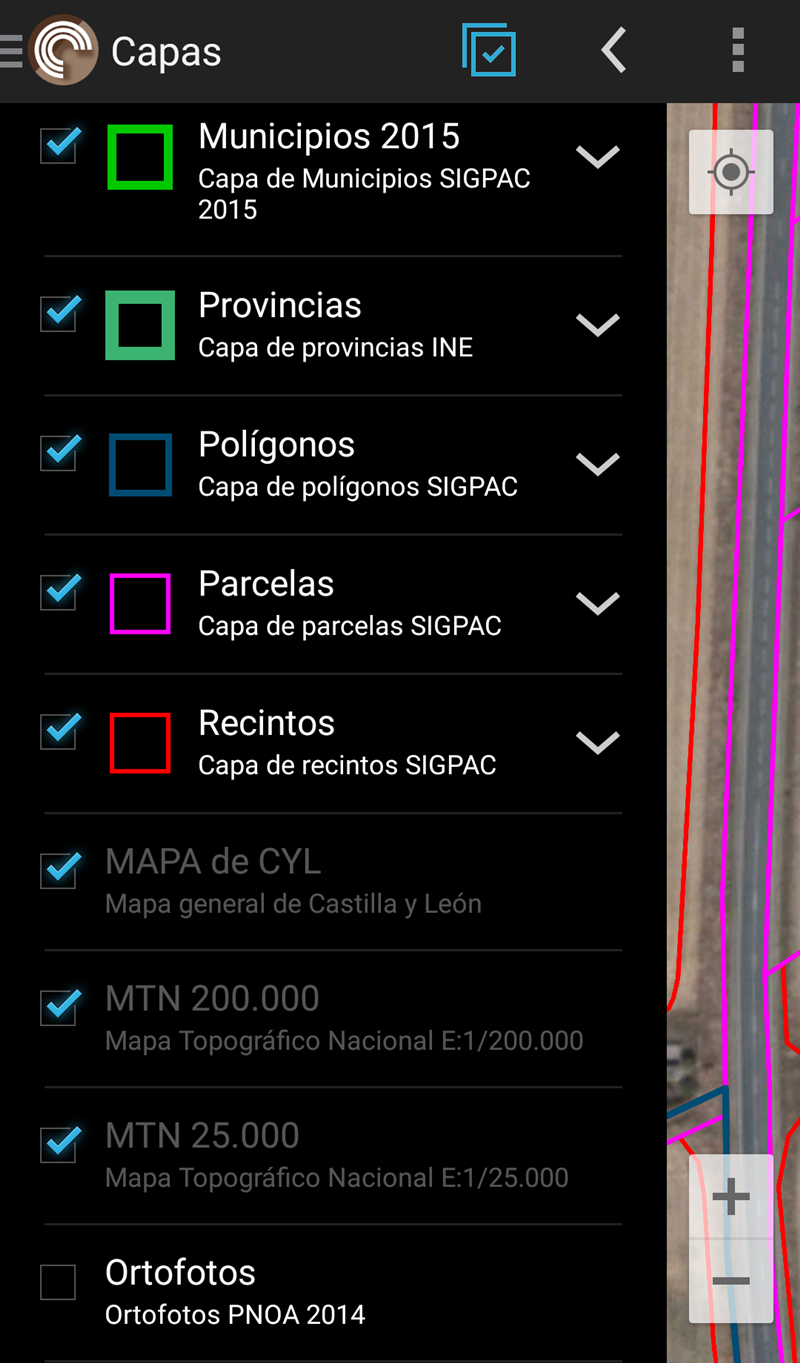This screenshot has width=800, height=1363.
Task: Expand the Municipios 2015 layer options
Action: (598, 157)
